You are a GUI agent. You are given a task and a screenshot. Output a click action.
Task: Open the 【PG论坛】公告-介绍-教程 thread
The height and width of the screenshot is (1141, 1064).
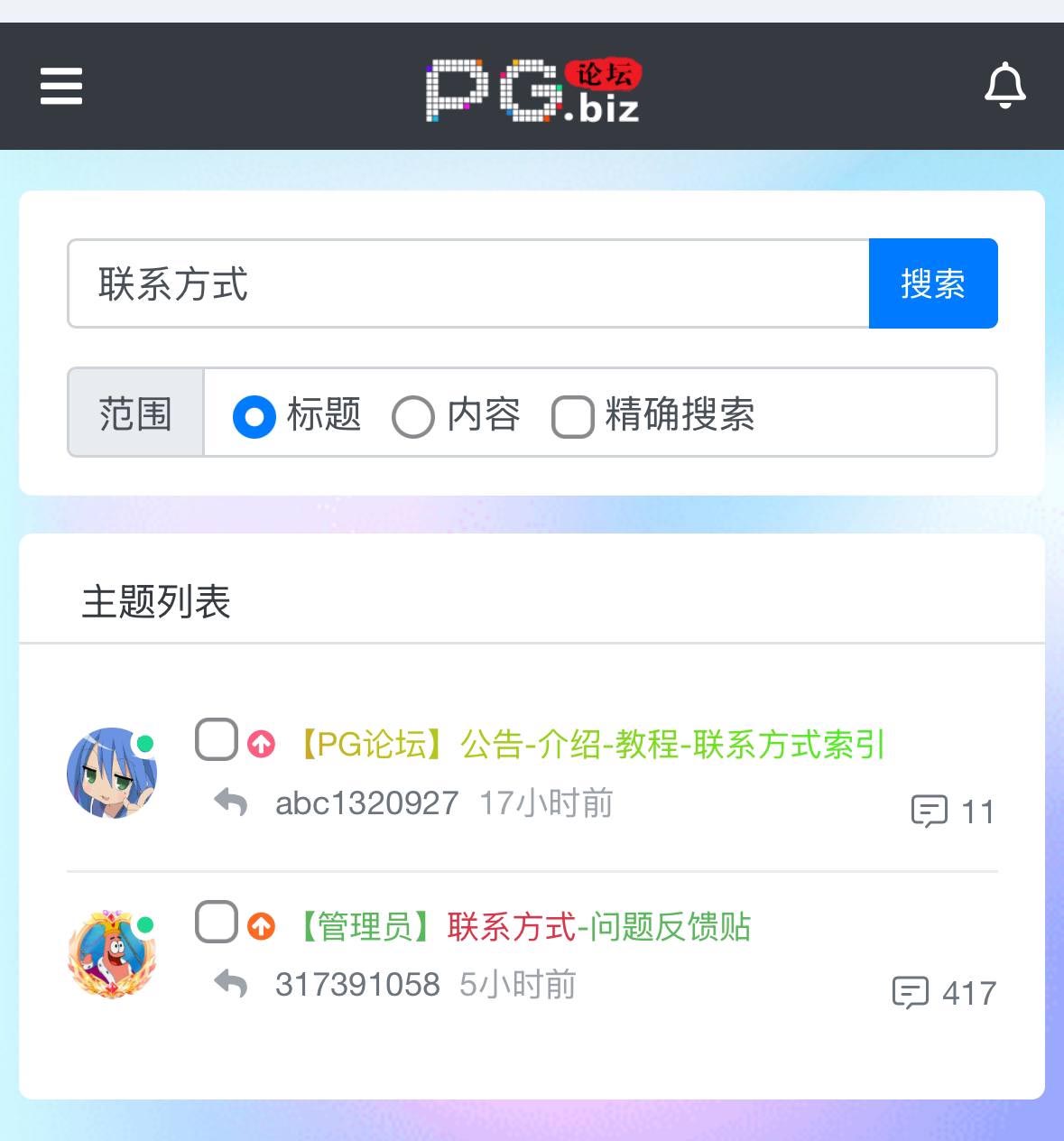tap(591, 746)
